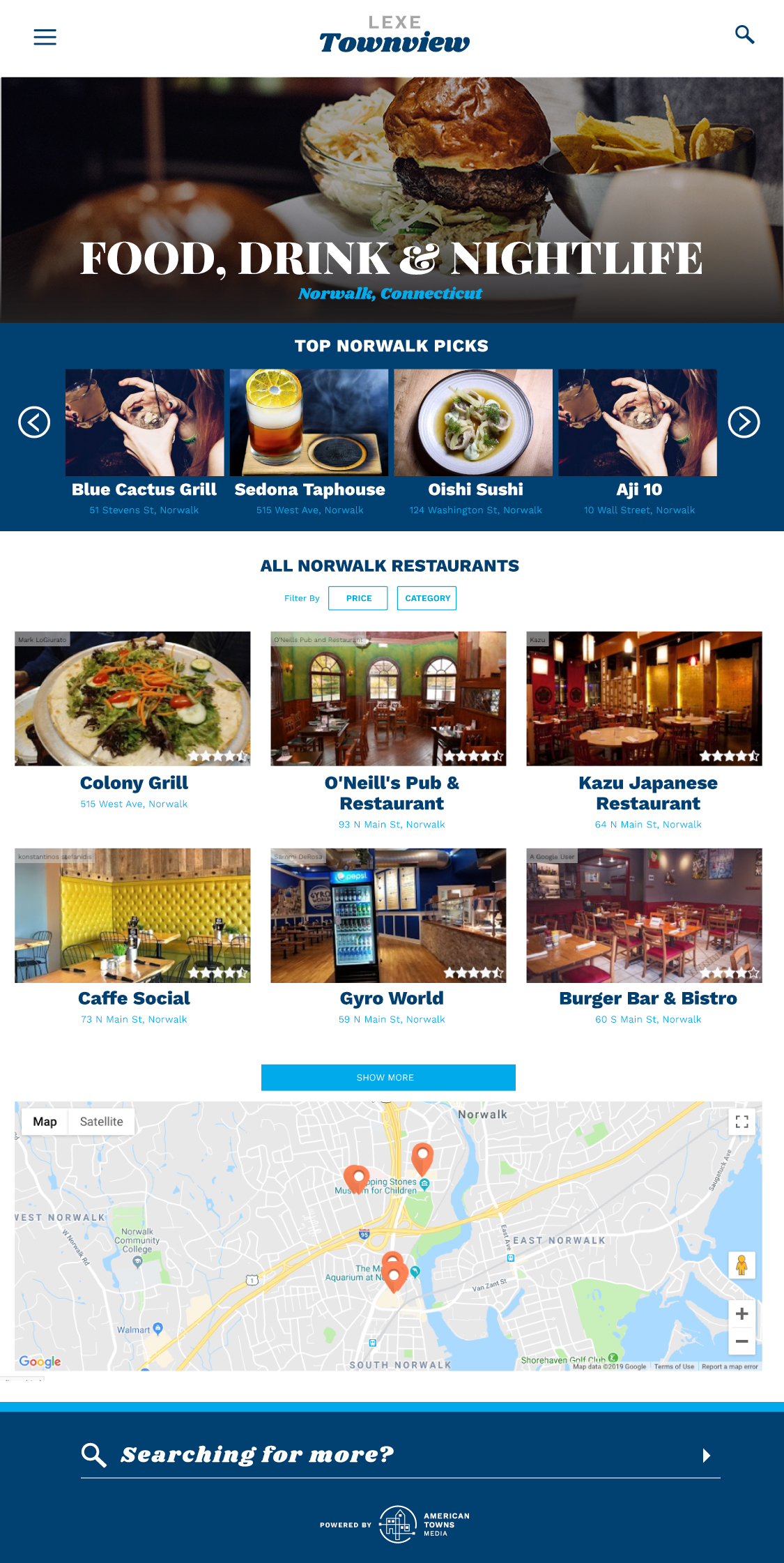This screenshot has height=1563, width=784.
Task: Switch map to Satellite view
Action: tap(101, 1122)
